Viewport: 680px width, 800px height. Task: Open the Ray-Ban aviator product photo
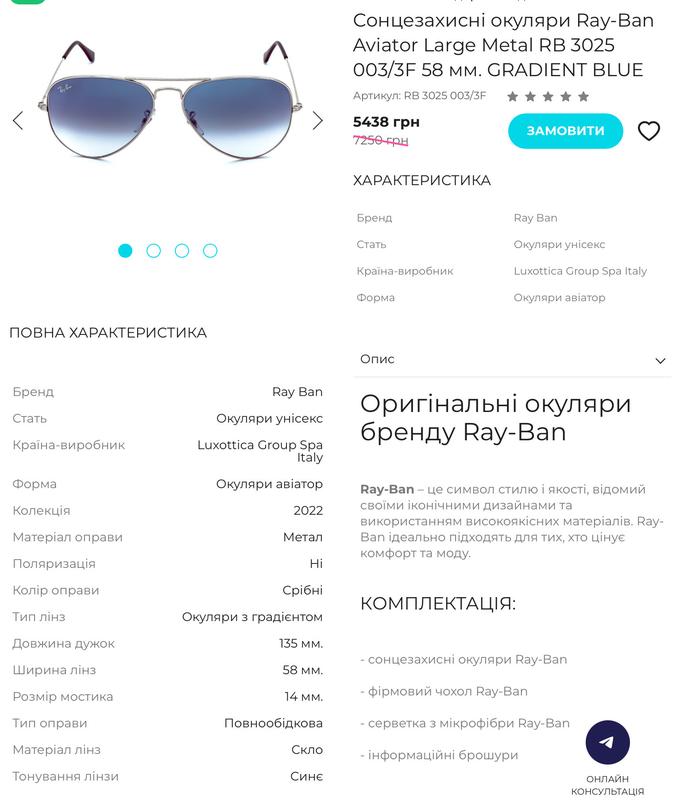(x=168, y=105)
